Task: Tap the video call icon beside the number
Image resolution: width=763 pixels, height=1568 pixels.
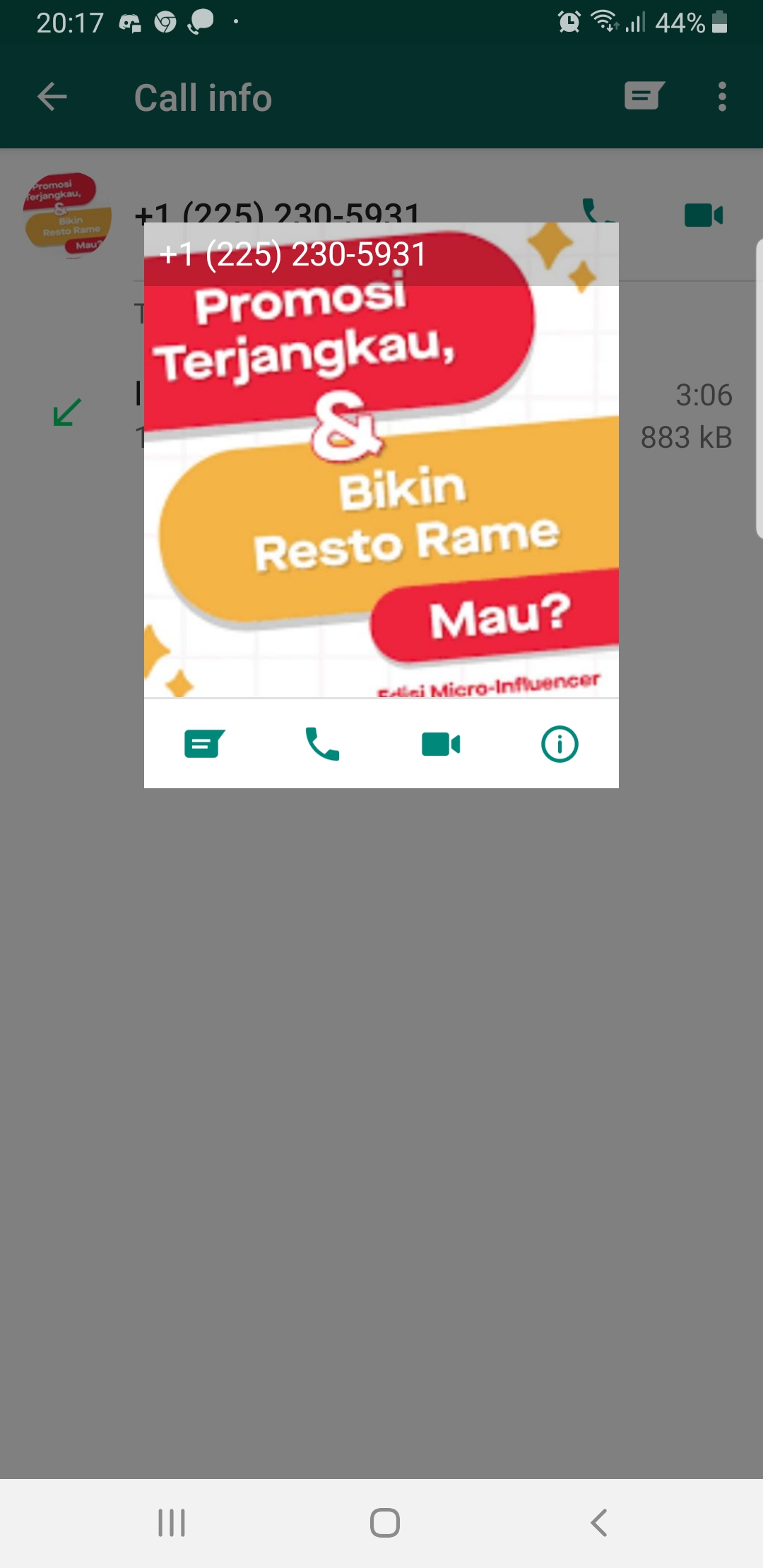Action: tap(704, 215)
